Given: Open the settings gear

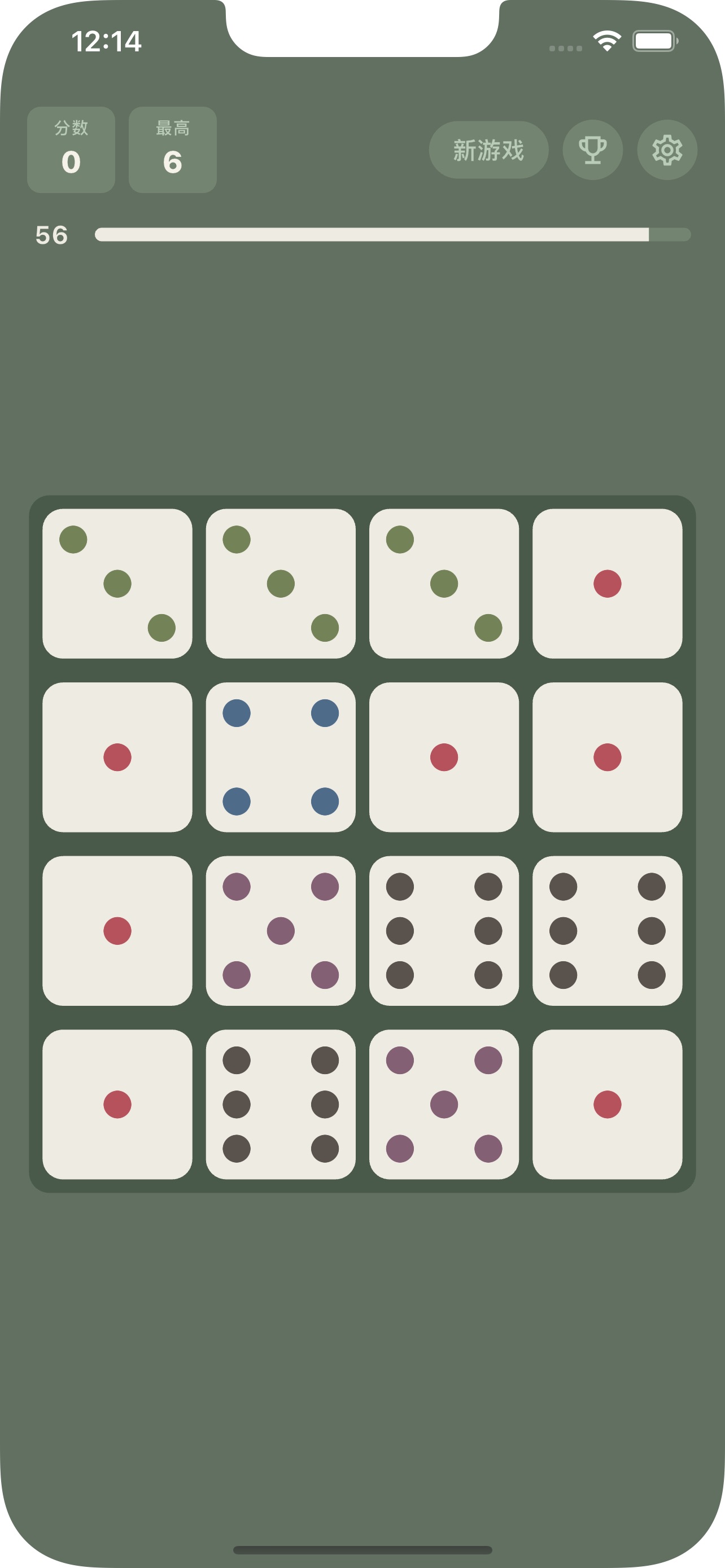Looking at the screenshot, I should pyautogui.click(x=667, y=150).
